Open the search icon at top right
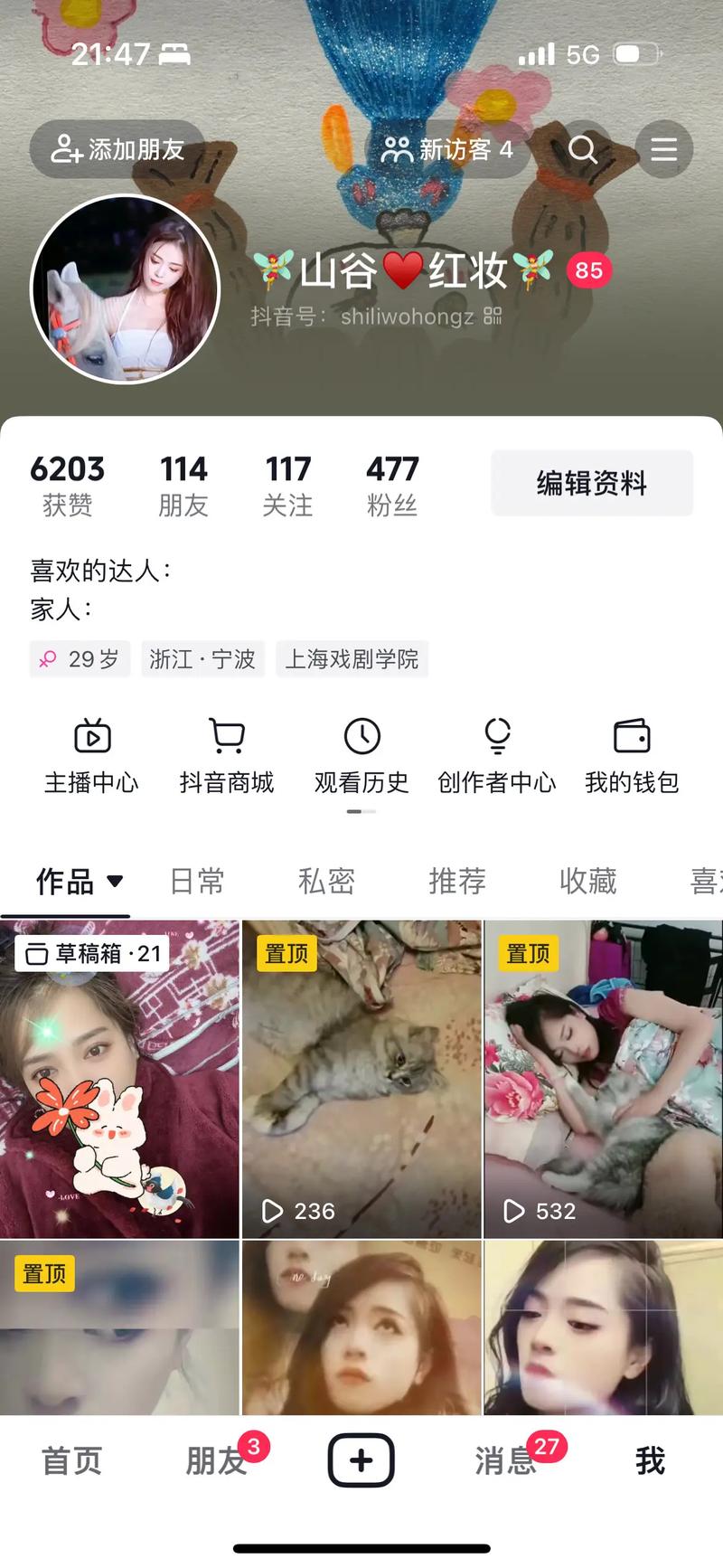 [x=583, y=149]
